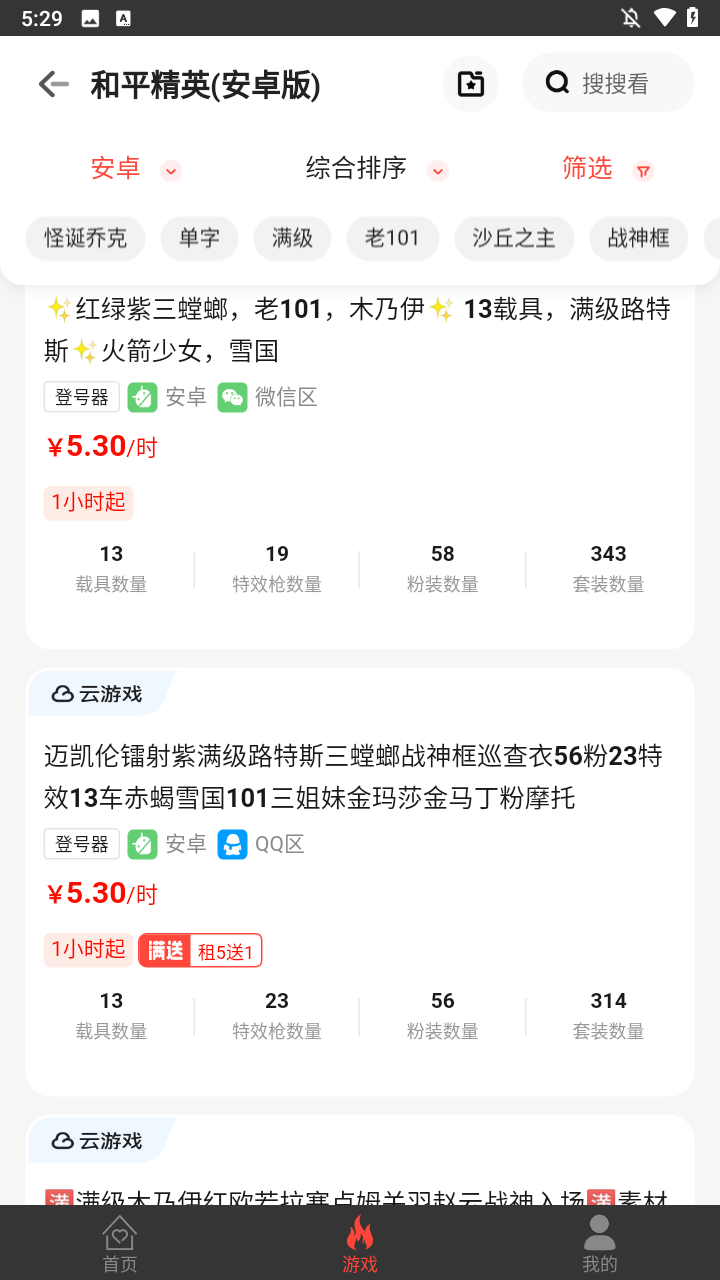Viewport: 720px width, 1280px height.
Task: Select the 老101 filter chip
Action: coord(392,238)
